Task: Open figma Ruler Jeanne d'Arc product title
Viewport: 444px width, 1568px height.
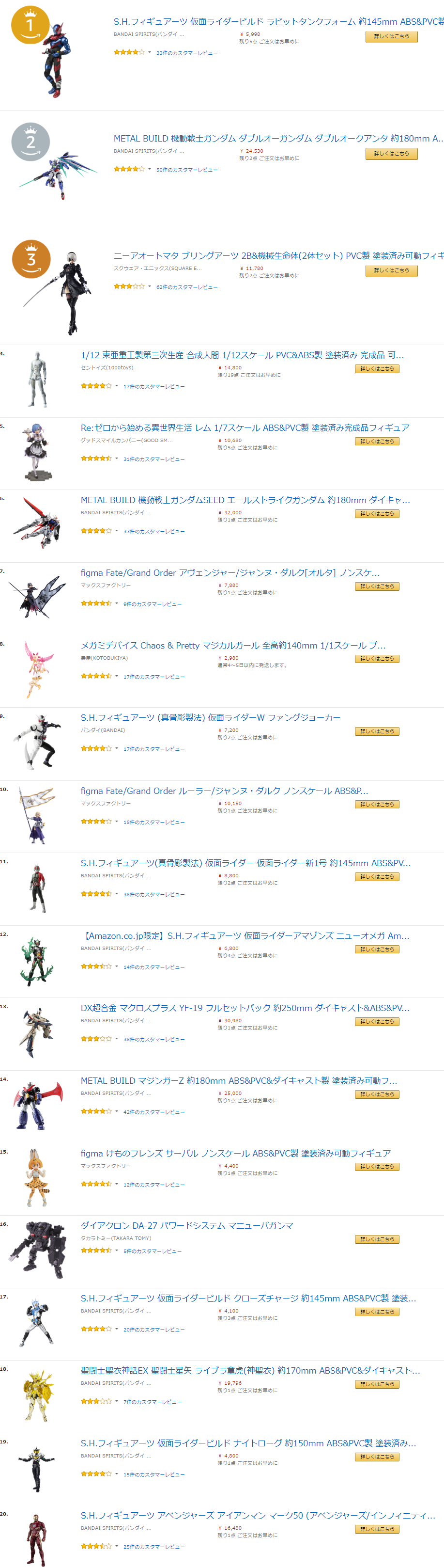Action: point(224,791)
